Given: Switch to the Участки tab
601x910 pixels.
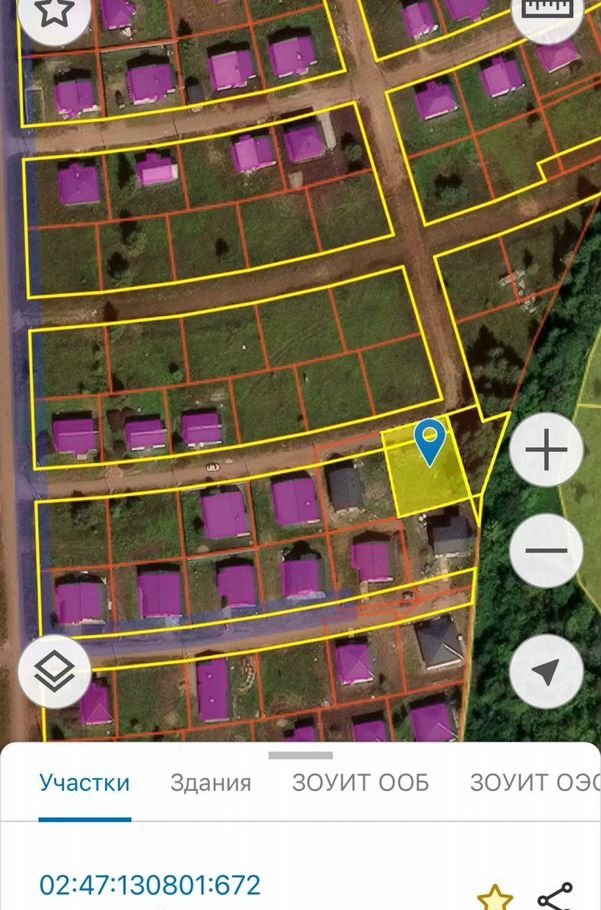Looking at the screenshot, I should (x=85, y=782).
